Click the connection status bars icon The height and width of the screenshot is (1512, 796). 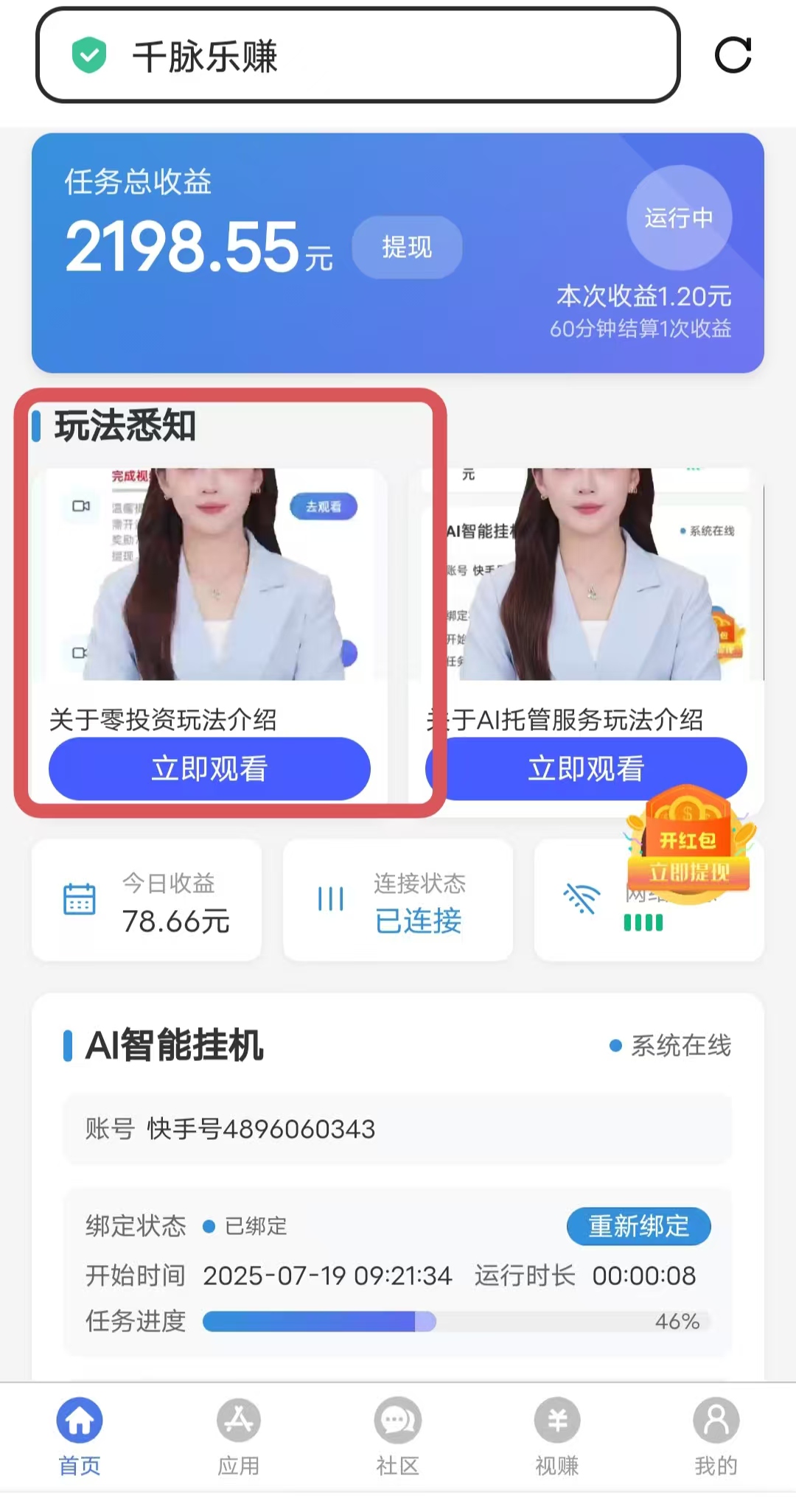(x=330, y=900)
